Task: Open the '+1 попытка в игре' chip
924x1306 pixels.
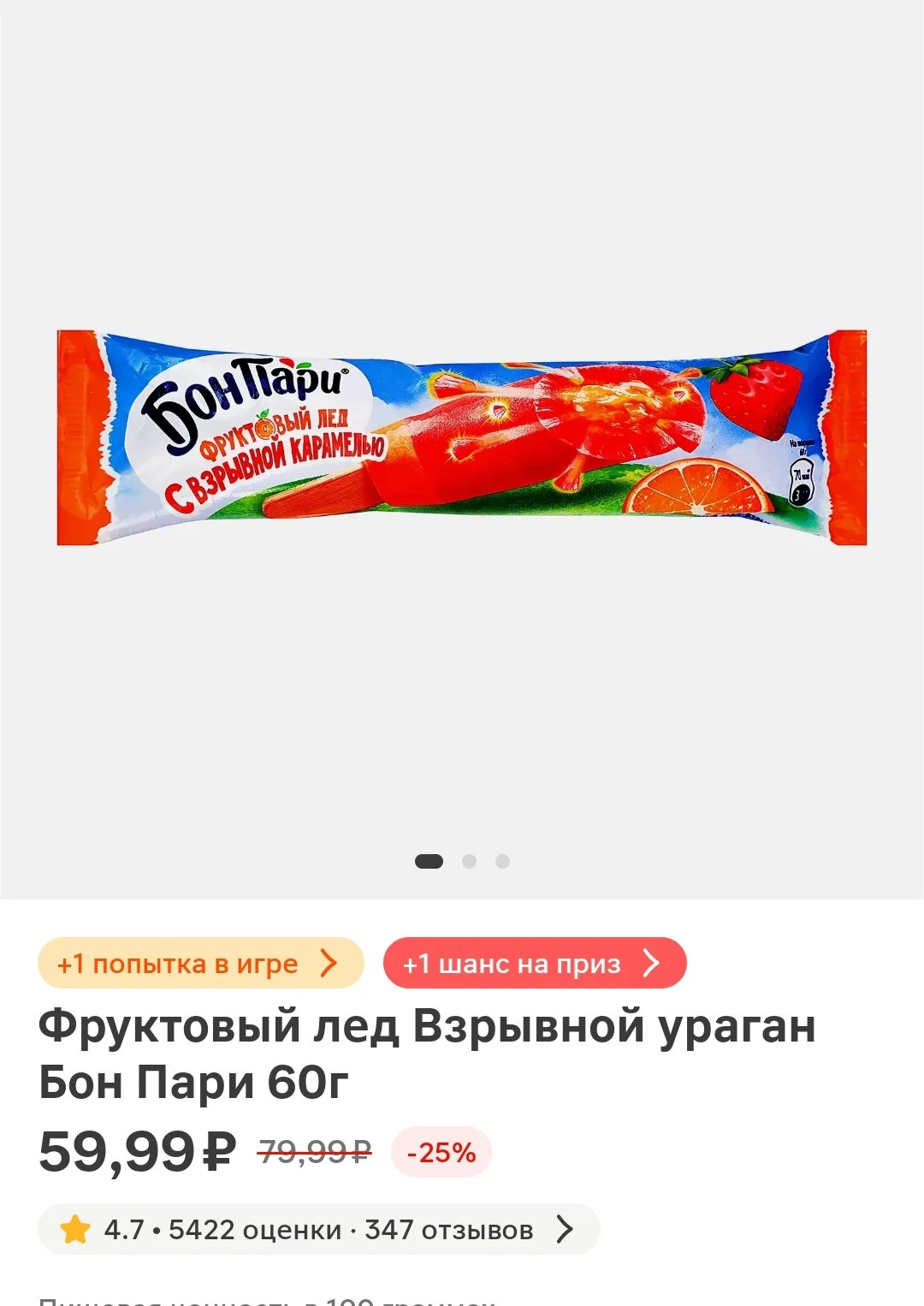Action: click(x=201, y=964)
